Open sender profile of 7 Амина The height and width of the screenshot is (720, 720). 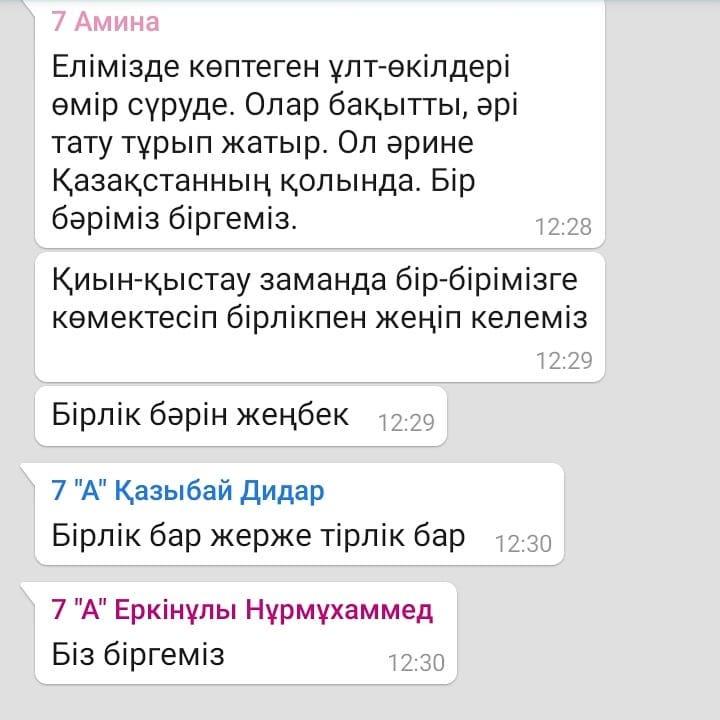coord(105,22)
